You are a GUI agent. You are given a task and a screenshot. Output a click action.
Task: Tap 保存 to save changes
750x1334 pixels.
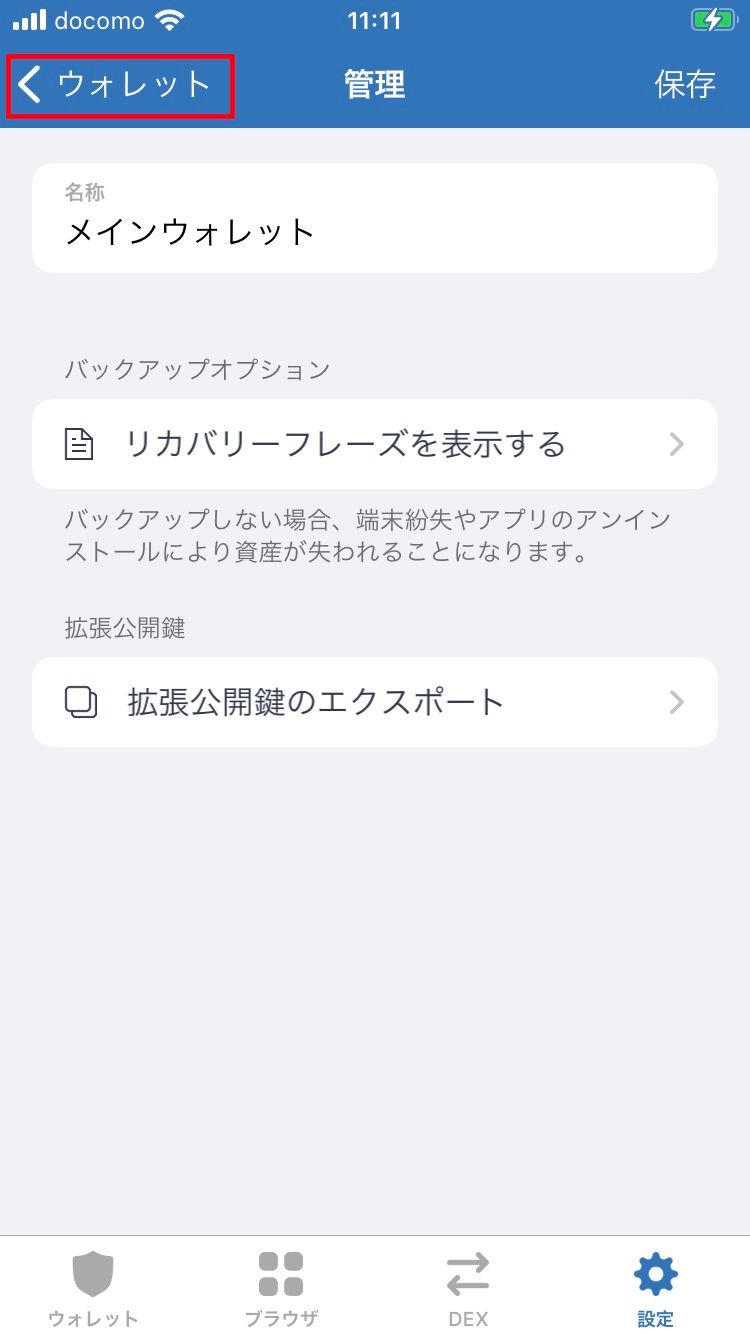[x=685, y=85]
